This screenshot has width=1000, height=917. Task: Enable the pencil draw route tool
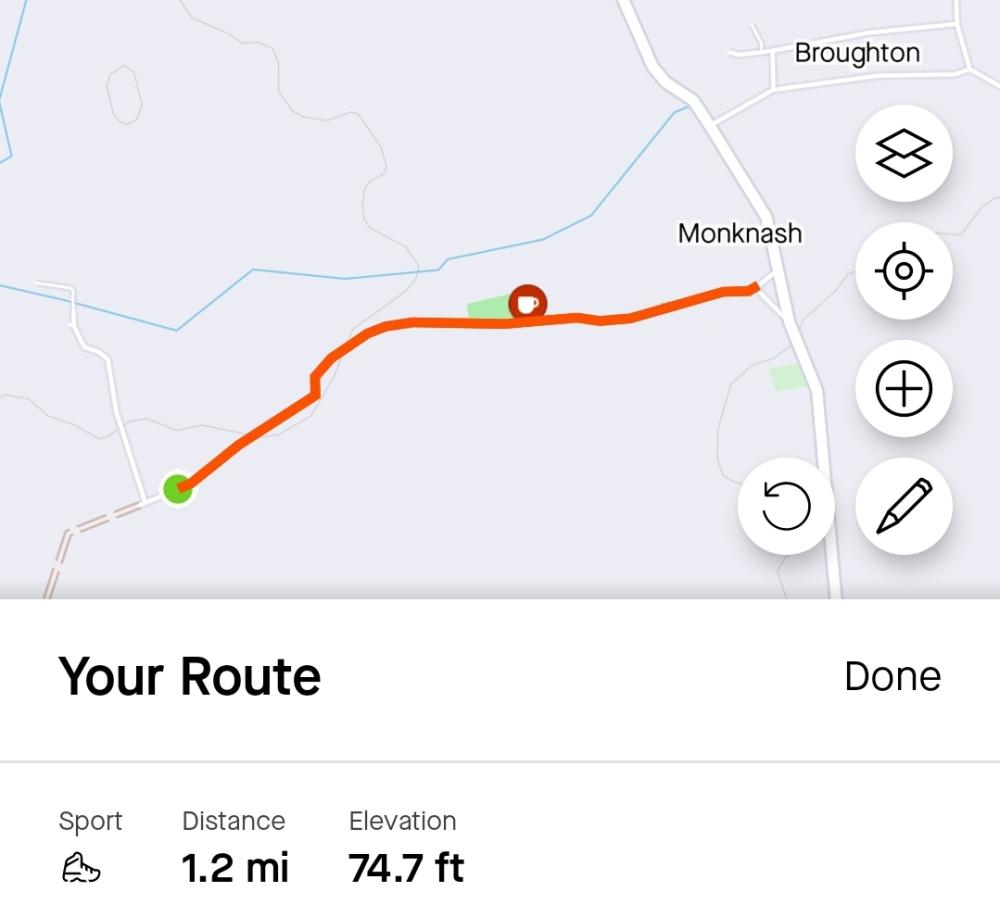(x=903, y=506)
